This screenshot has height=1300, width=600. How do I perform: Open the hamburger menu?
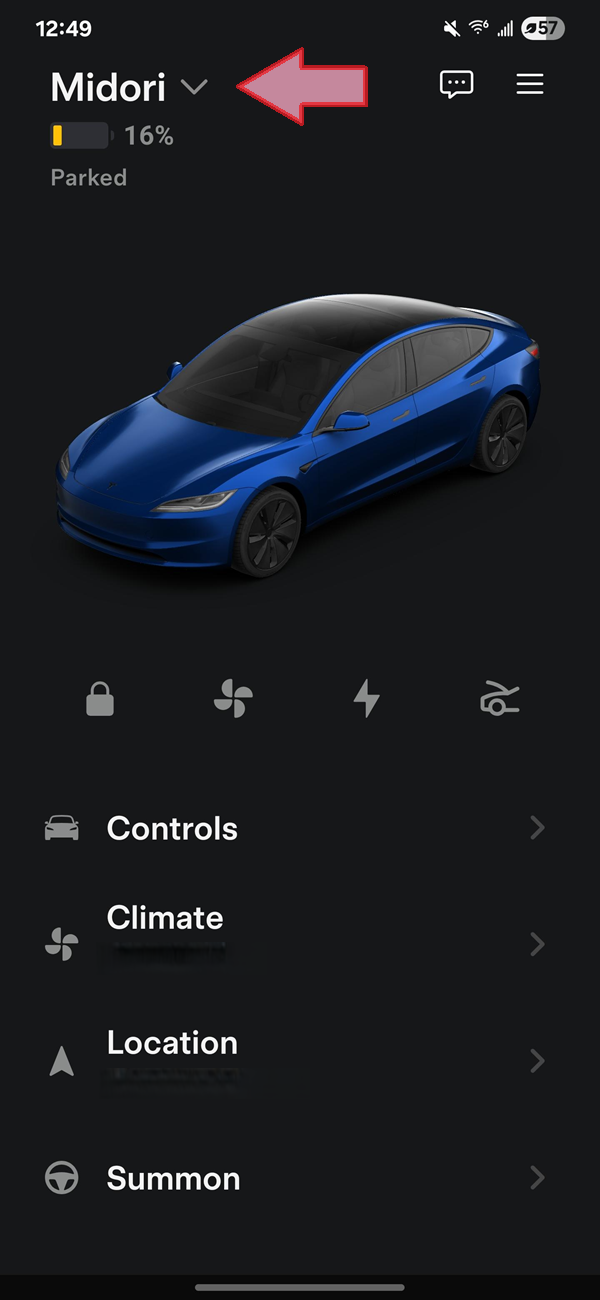(530, 85)
